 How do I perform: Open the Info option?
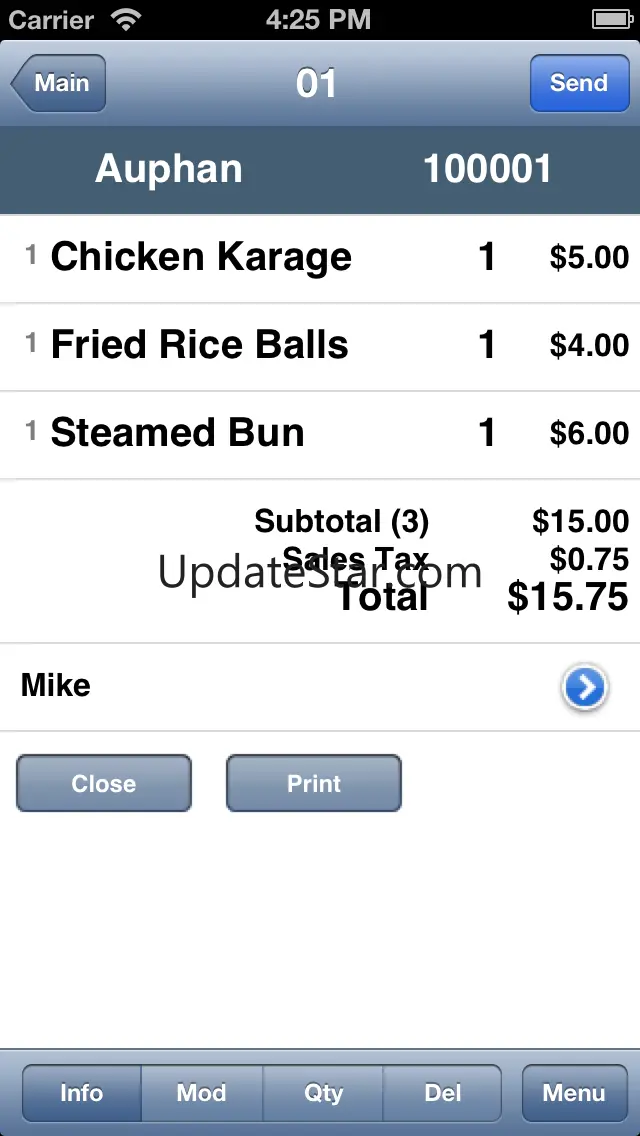[x=81, y=1093]
